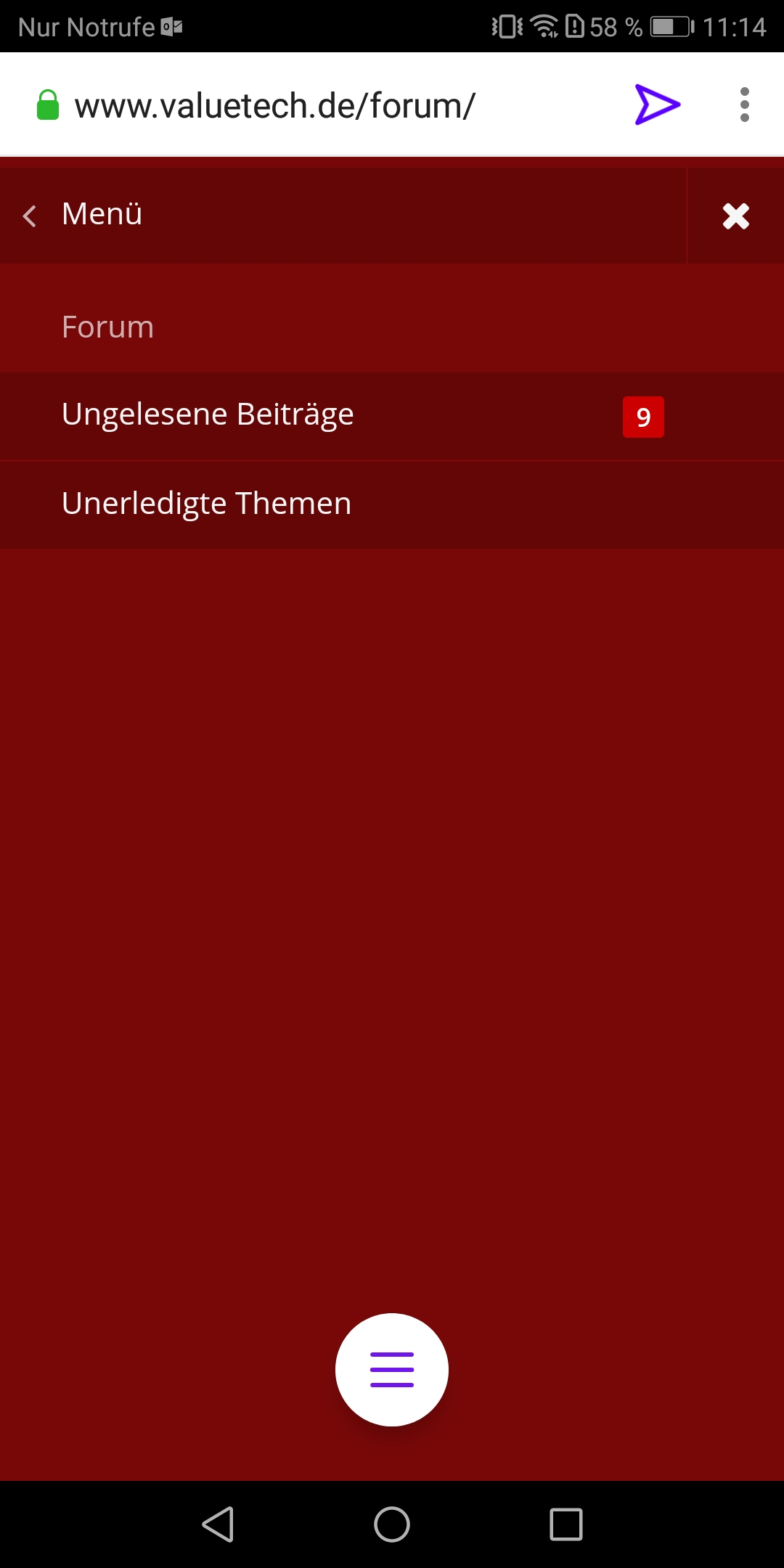
Task: Tap the purple send arrow icon
Action: [x=657, y=105]
